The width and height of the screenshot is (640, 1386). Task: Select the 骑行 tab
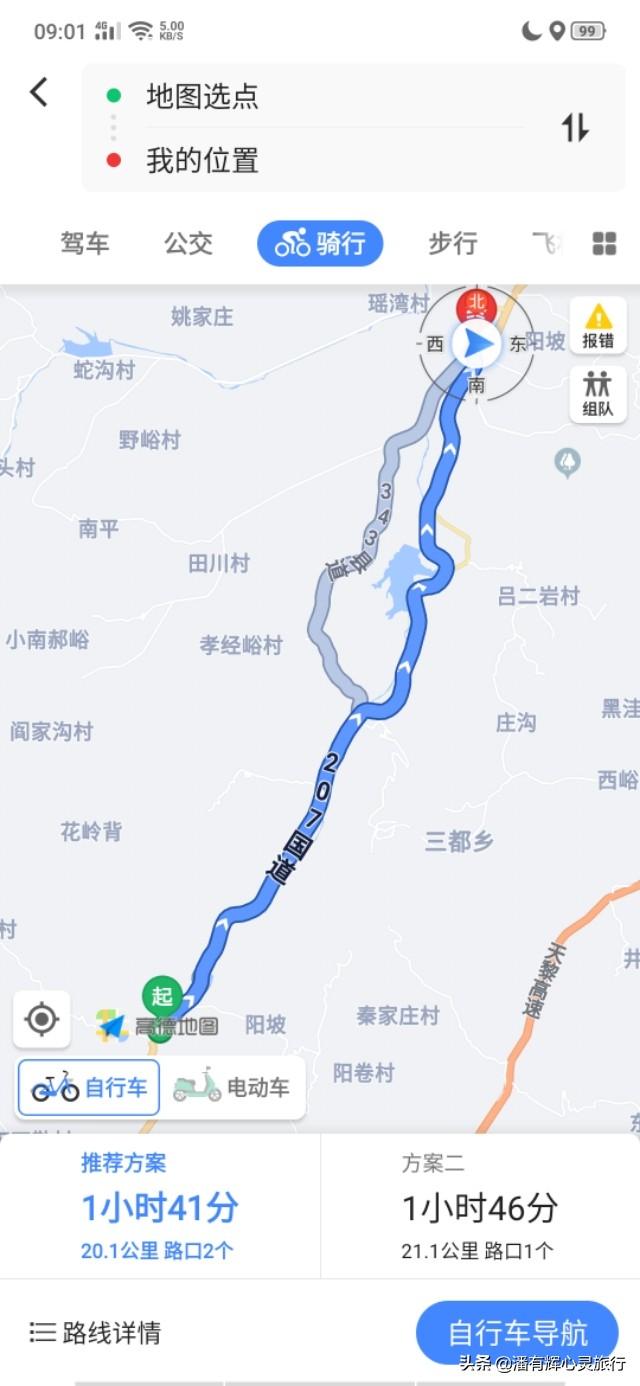click(x=320, y=243)
